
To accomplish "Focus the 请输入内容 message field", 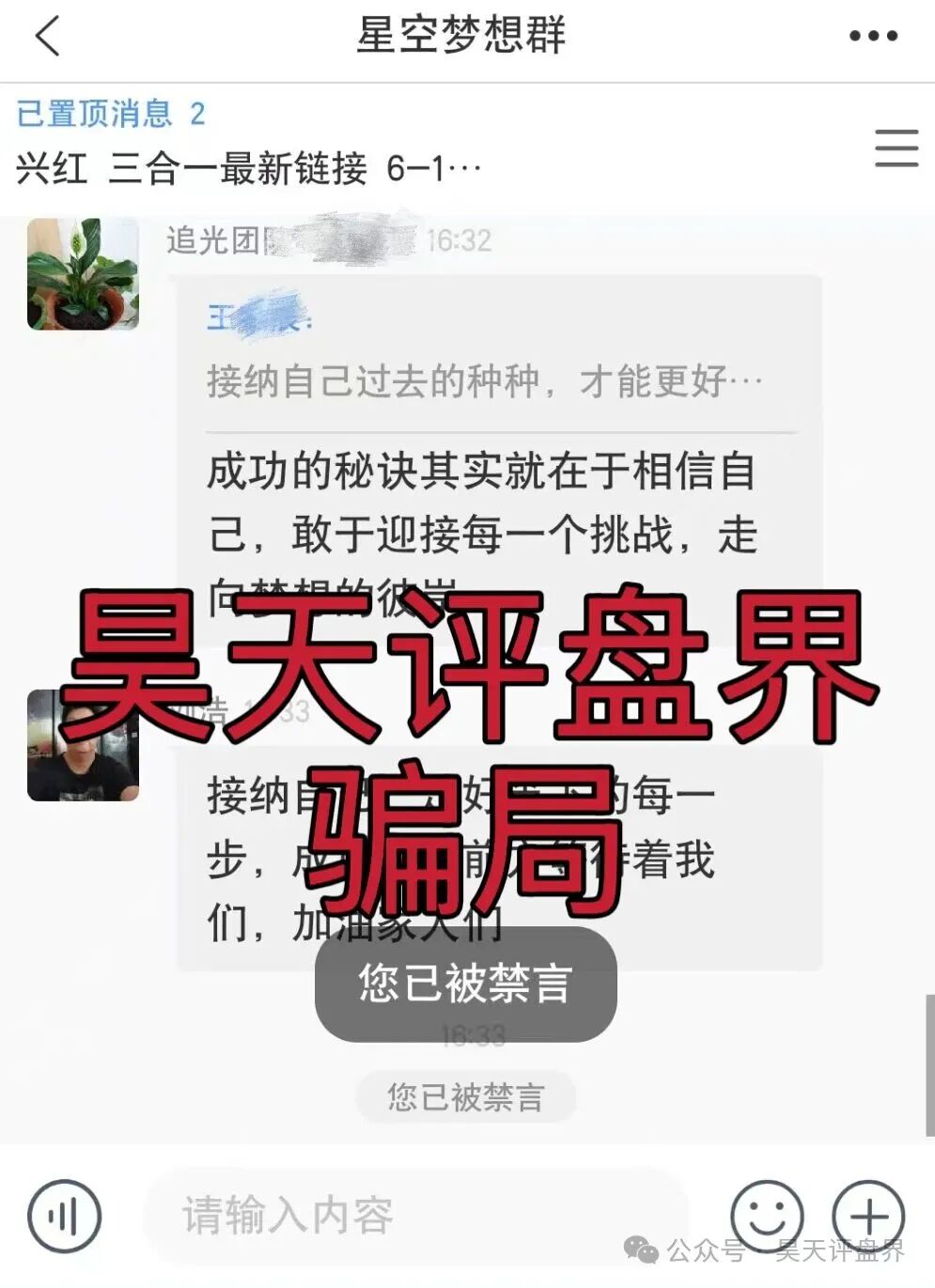I will tap(413, 1216).
